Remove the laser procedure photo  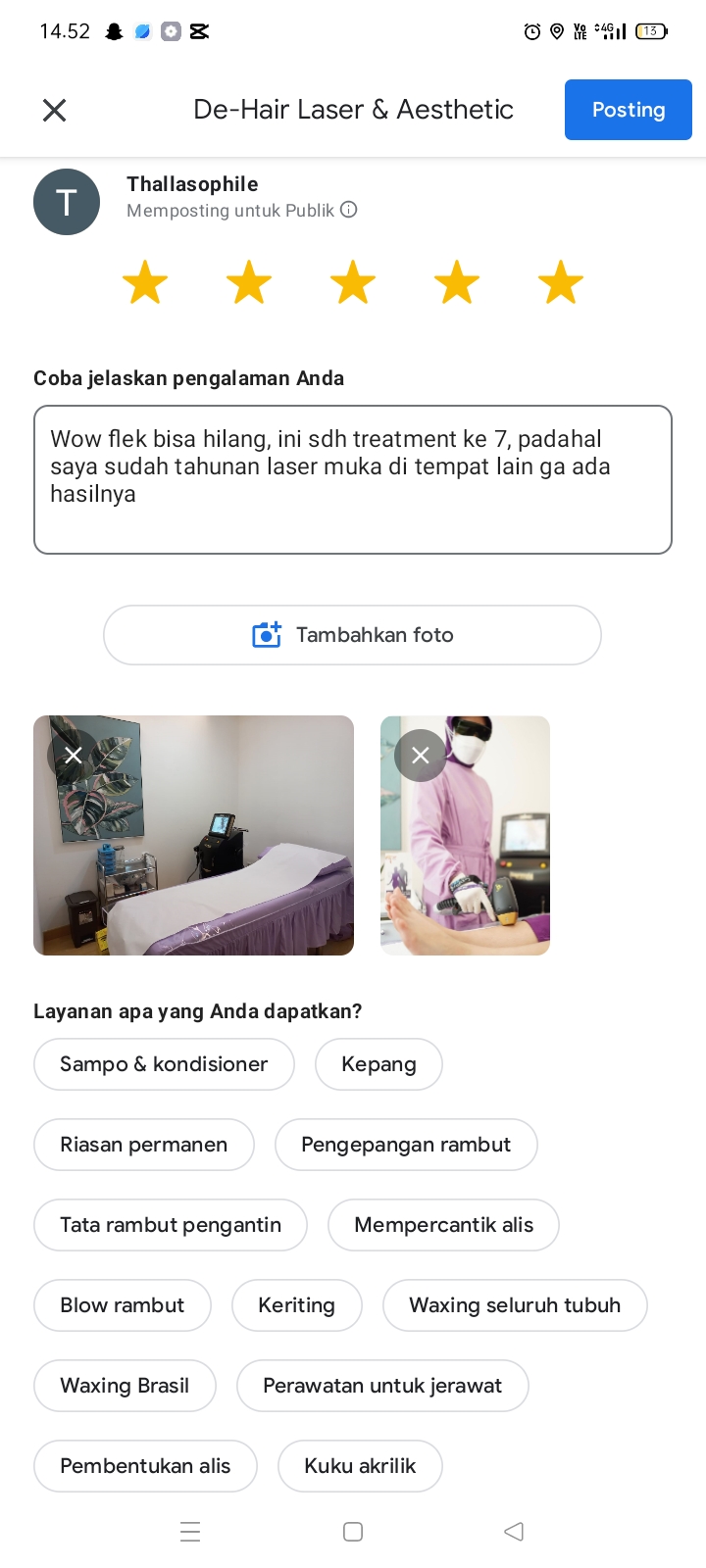[x=421, y=756]
